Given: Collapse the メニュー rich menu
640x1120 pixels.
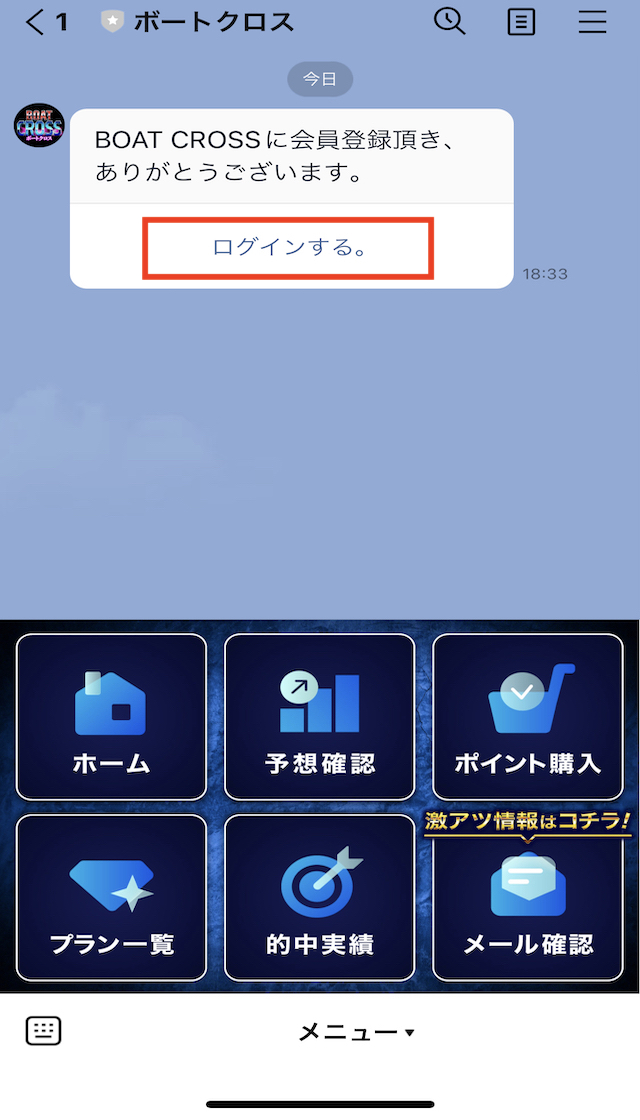Looking at the screenshot, I should pyautogui.click(x=356, y=1032).
